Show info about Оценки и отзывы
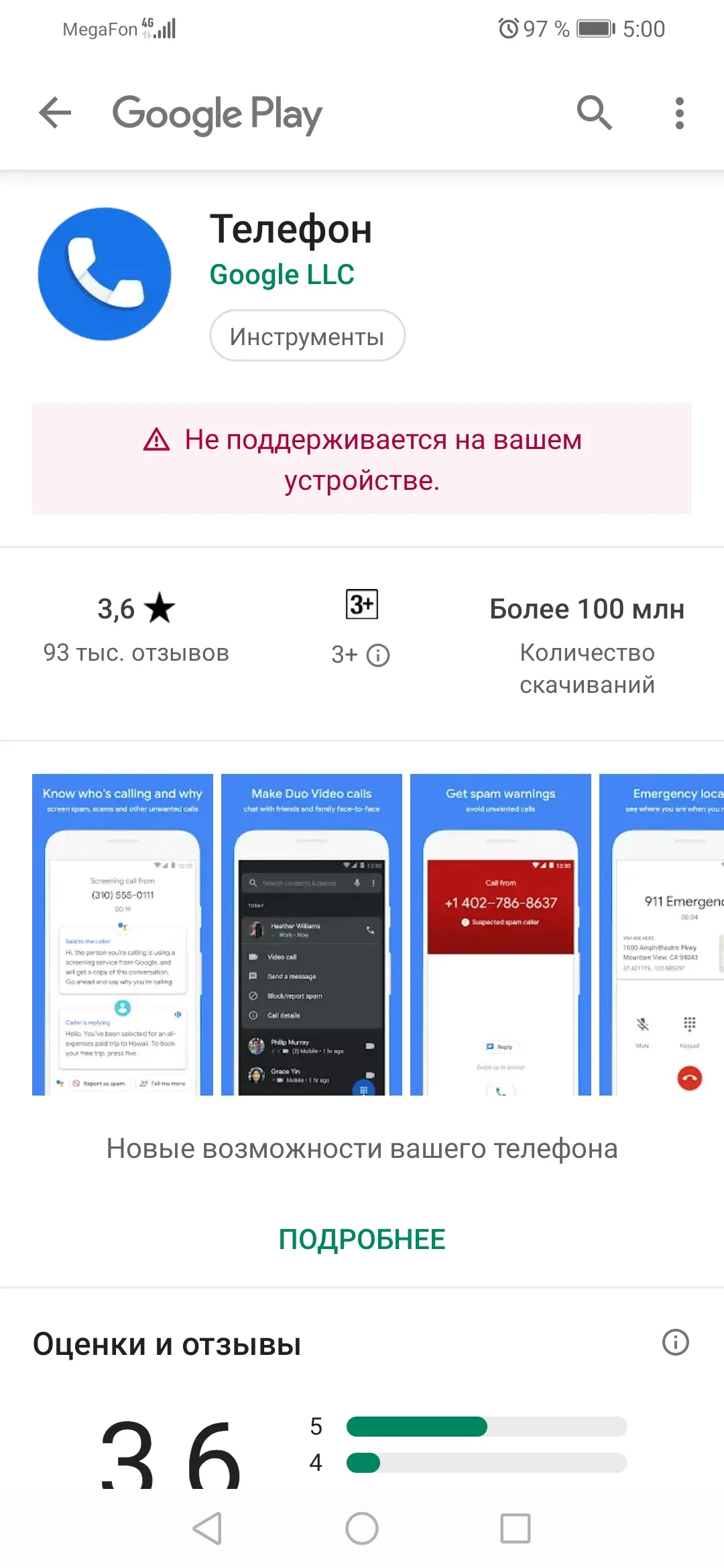The width and height of the screenshot is (724, 1568). [x=676, y=1343]
